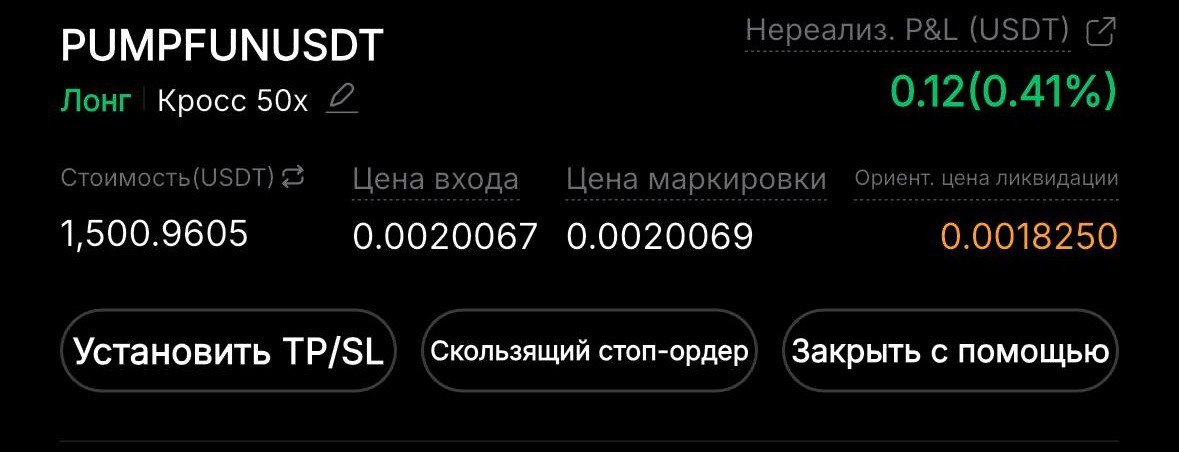Show the Ориент. цена ликвидации explanation
This screenshot has height=452, width=1179.
click(986, 179)
